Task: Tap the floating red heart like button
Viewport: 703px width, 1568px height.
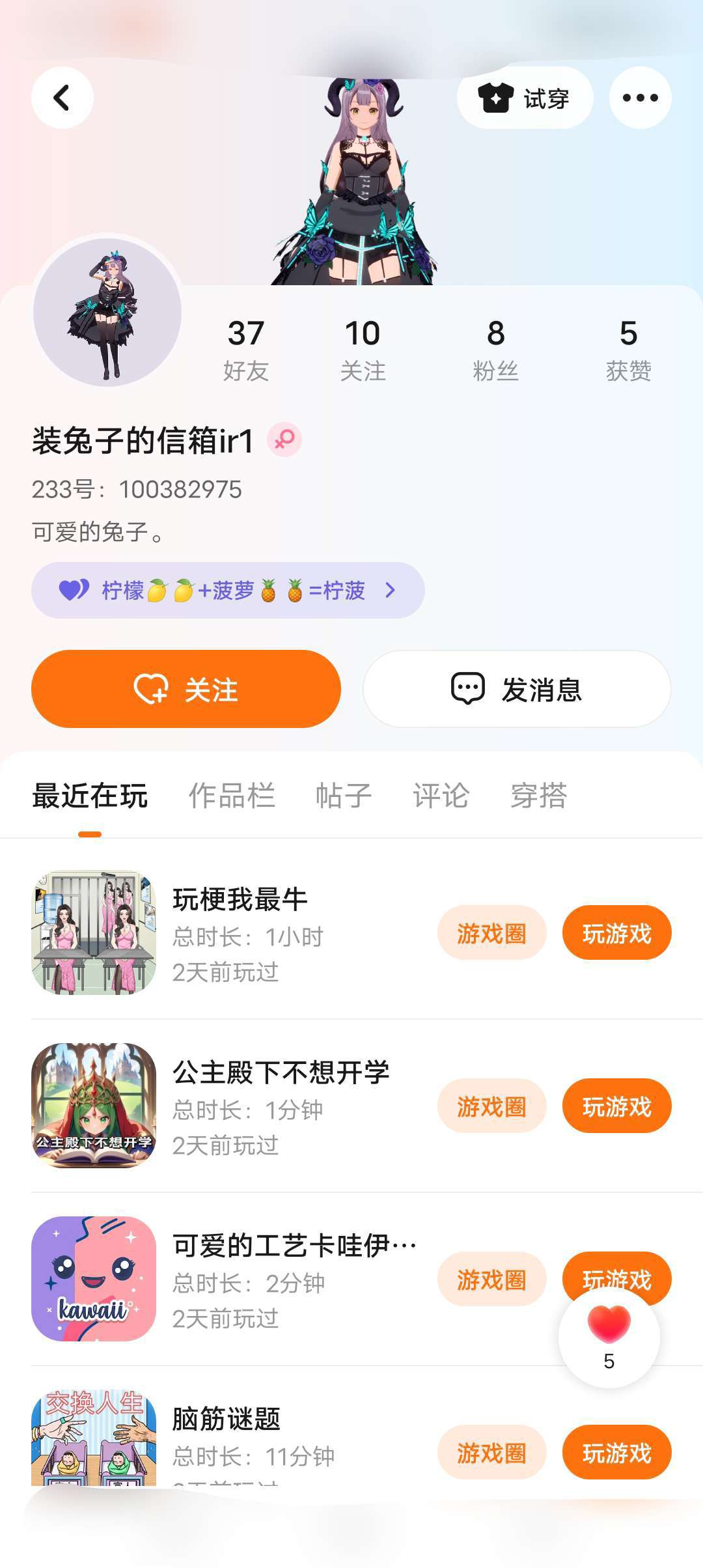Action: pos(609,1336)
